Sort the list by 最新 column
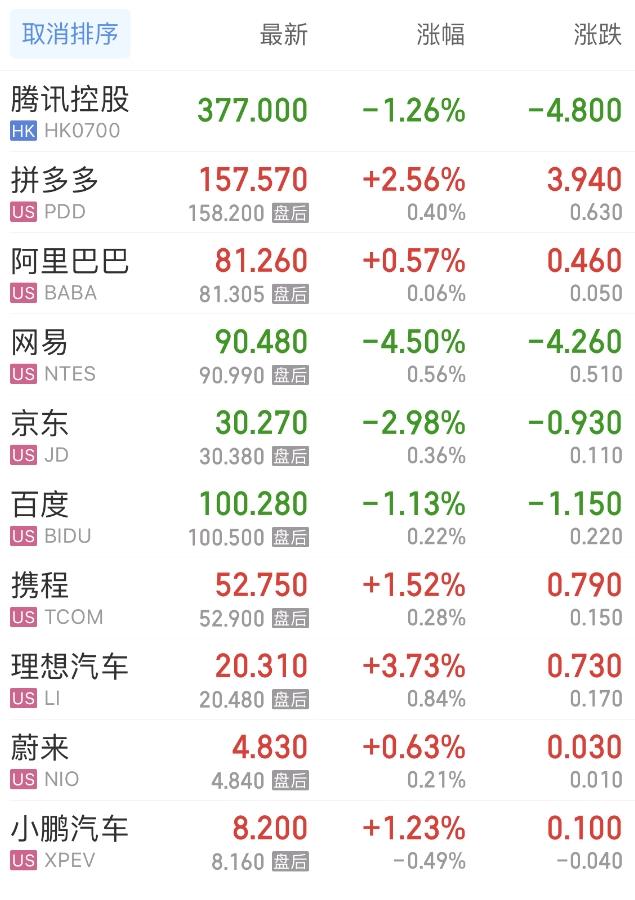 click(283, 35)
